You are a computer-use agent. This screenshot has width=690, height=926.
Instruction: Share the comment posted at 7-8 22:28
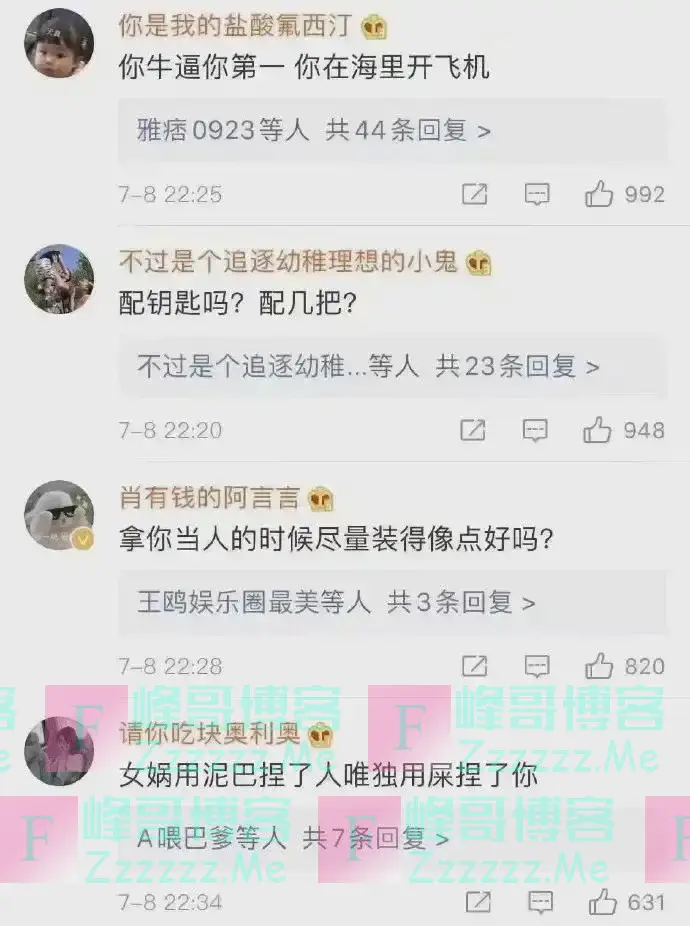pos(474,666)
